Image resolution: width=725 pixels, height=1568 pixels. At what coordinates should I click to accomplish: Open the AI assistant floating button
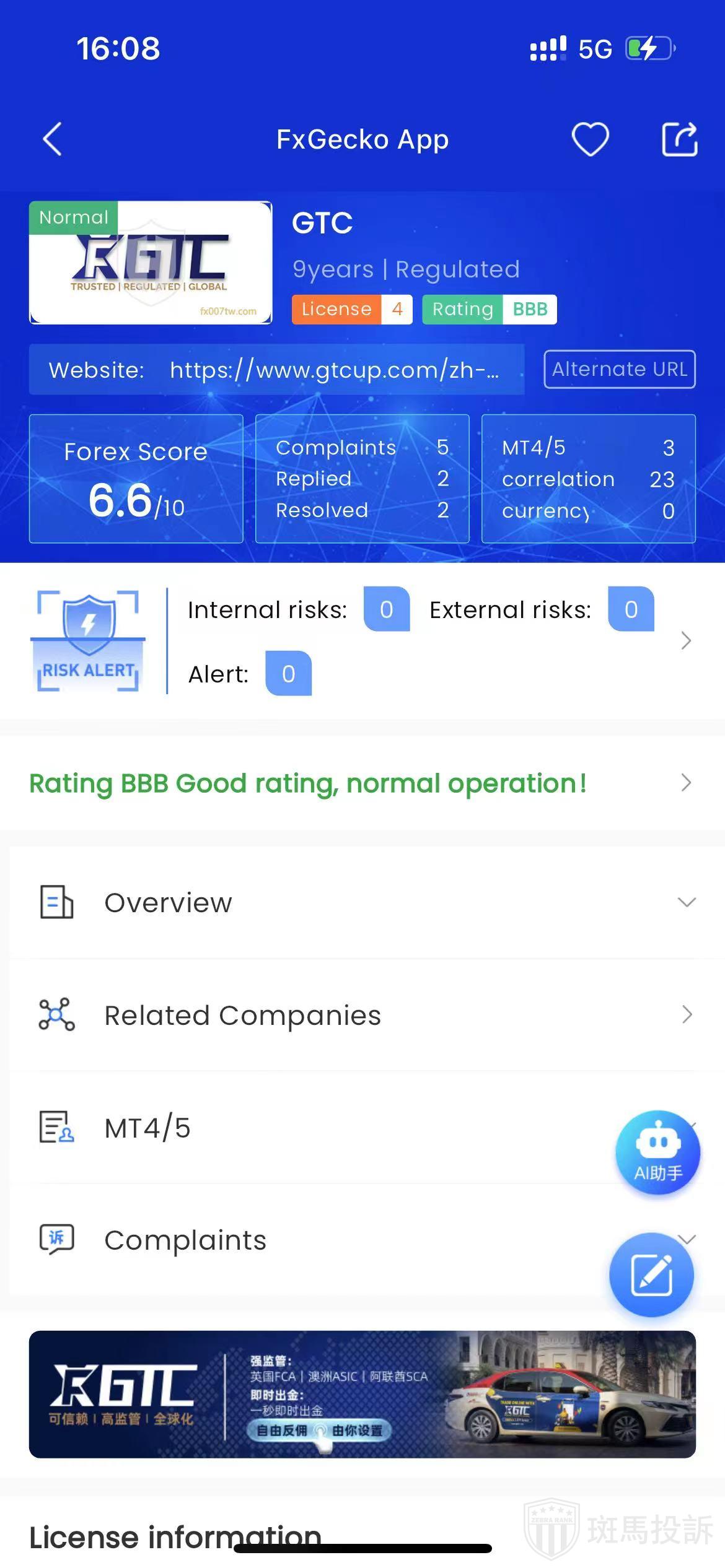(657, 1152)
